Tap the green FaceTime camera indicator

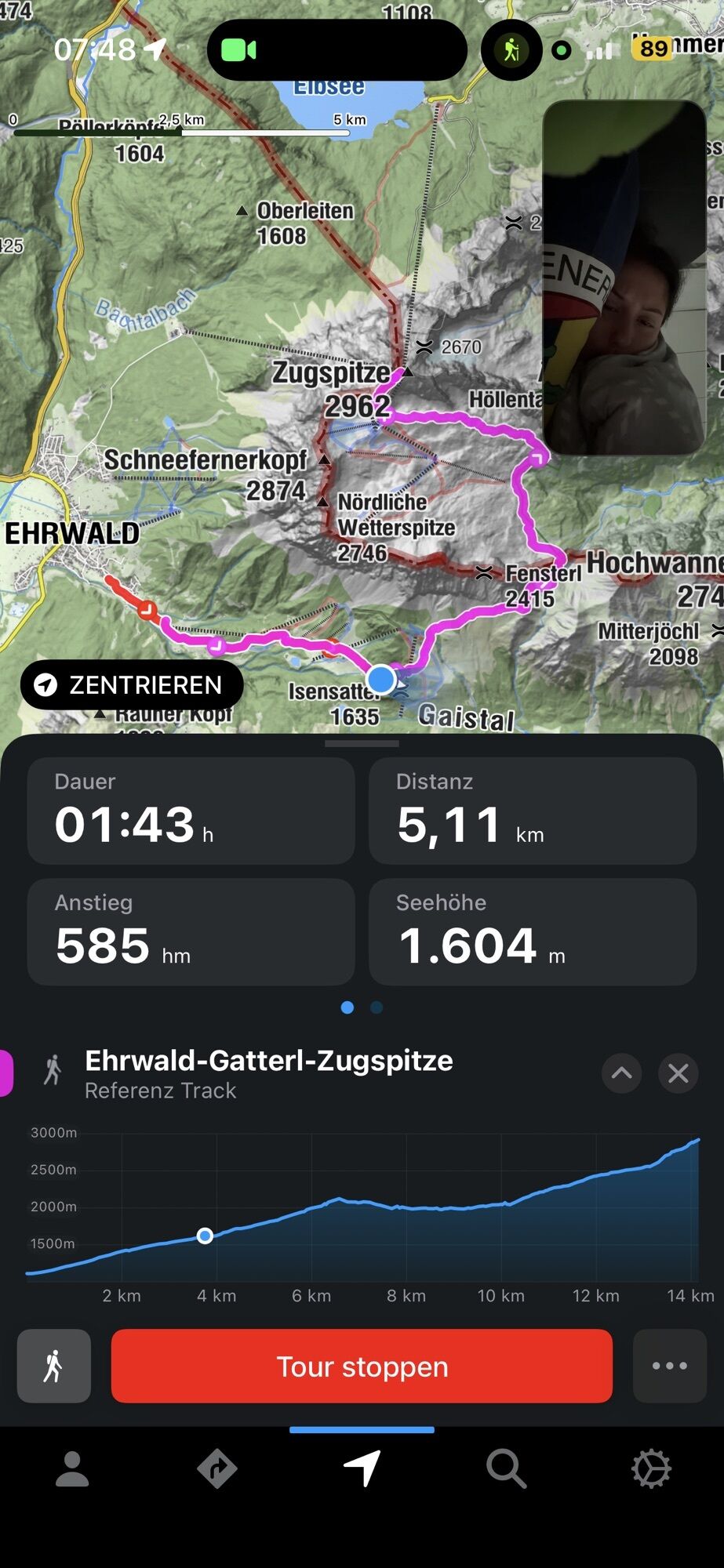tap(238, 51)
